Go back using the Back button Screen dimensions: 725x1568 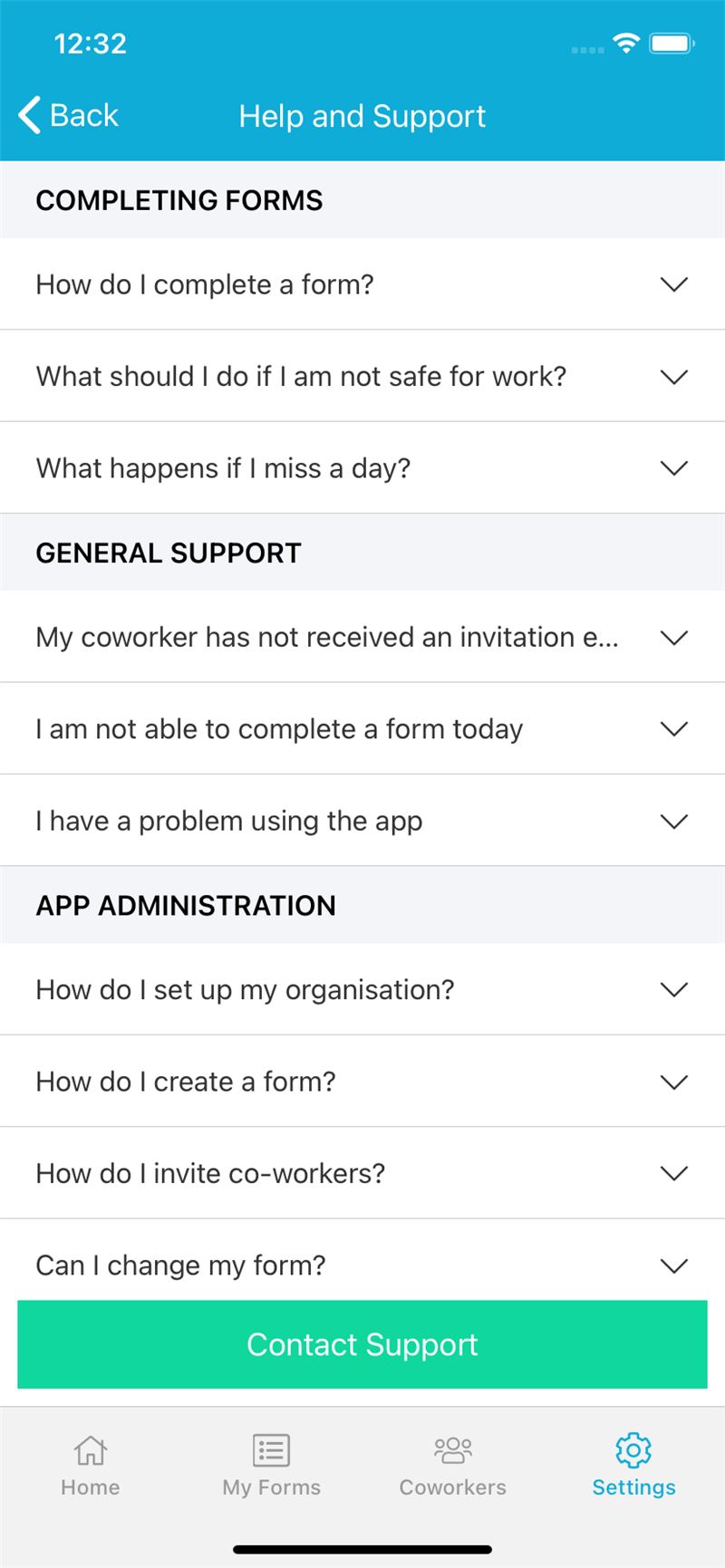(x=69, y=116)
